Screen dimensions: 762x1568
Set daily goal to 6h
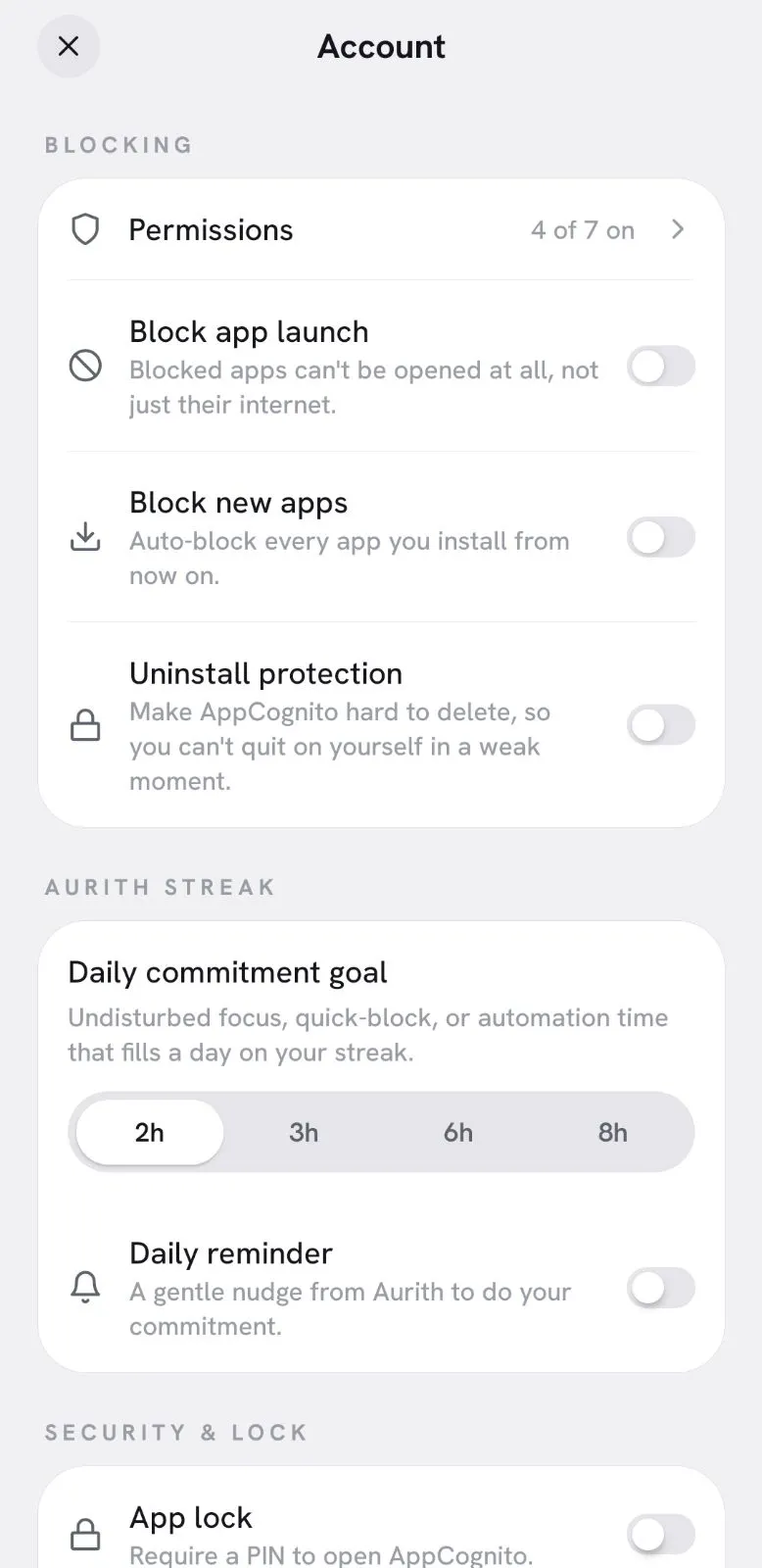458,1132
